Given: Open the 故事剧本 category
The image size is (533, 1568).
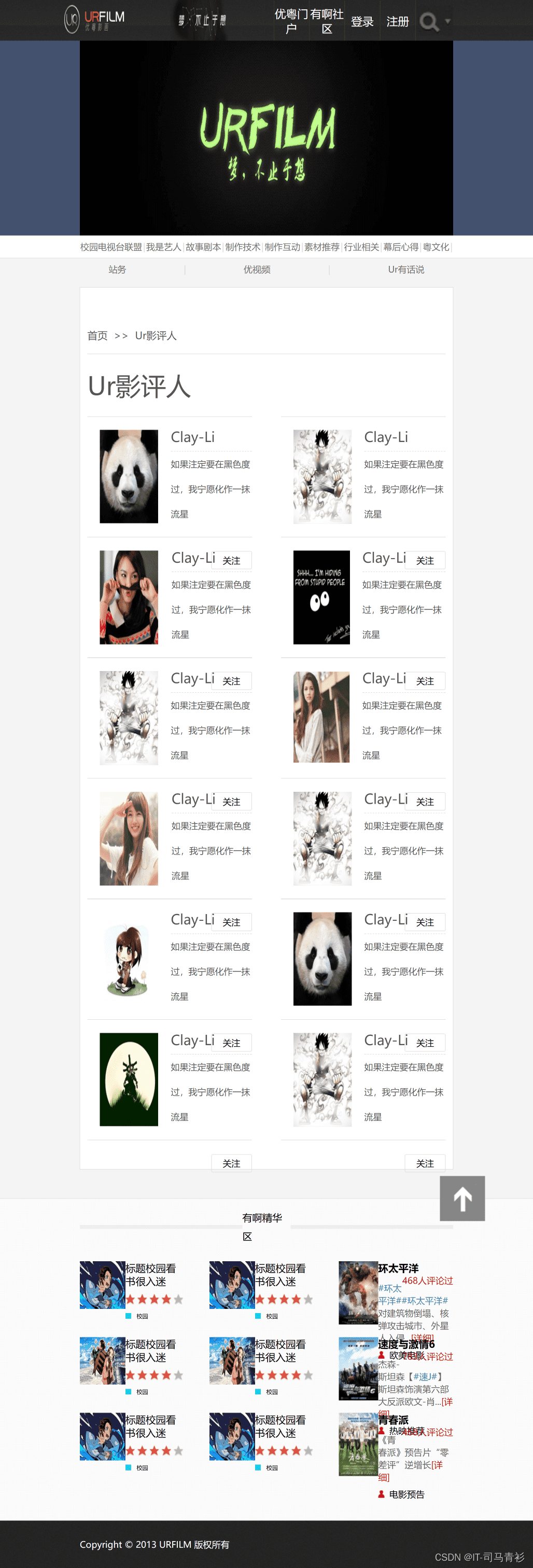Looking at the screenshot, I should point(203,247).
